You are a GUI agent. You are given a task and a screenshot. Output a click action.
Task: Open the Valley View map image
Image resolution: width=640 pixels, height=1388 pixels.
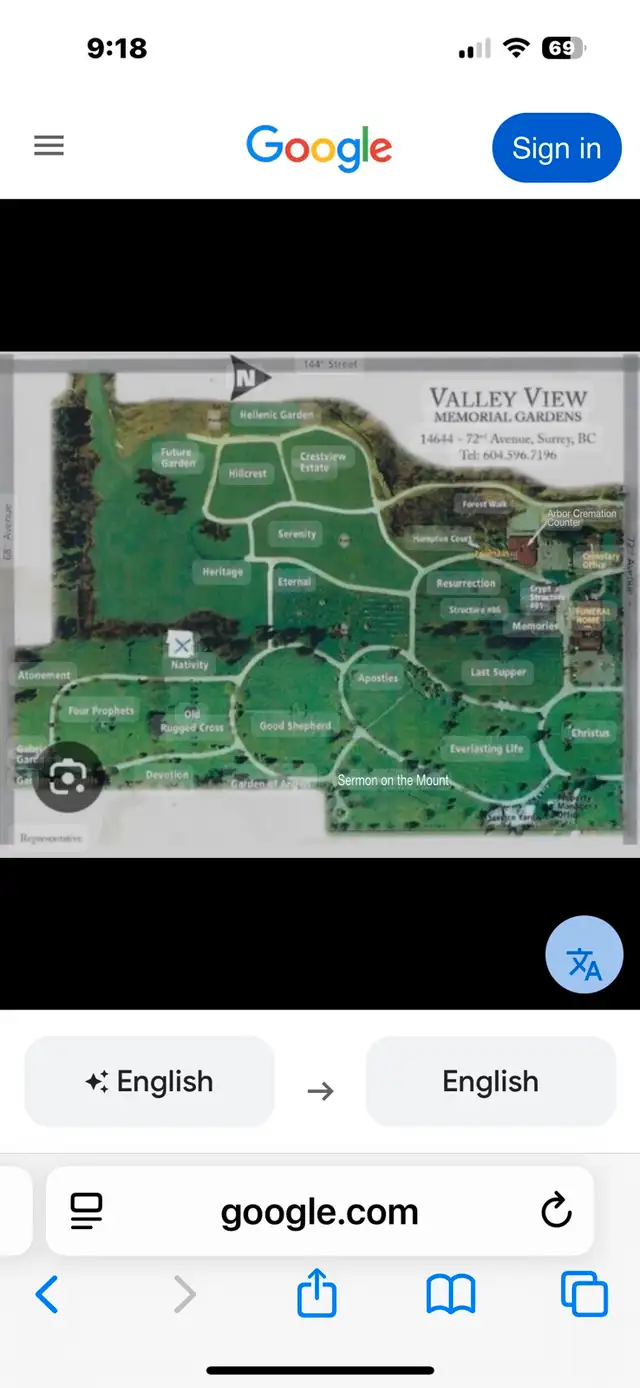tap(320, 604)
